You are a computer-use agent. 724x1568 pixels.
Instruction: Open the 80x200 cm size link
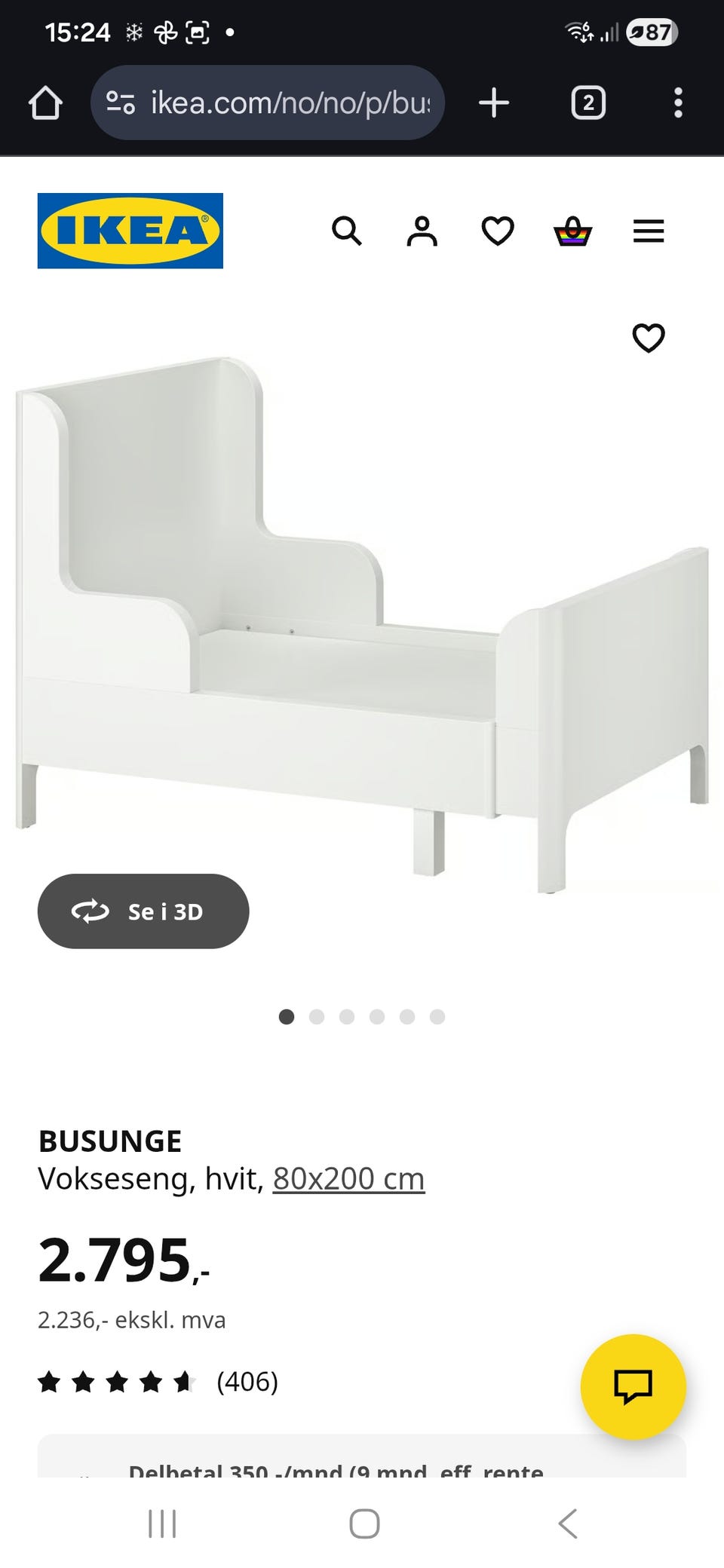coord(348,1178)
